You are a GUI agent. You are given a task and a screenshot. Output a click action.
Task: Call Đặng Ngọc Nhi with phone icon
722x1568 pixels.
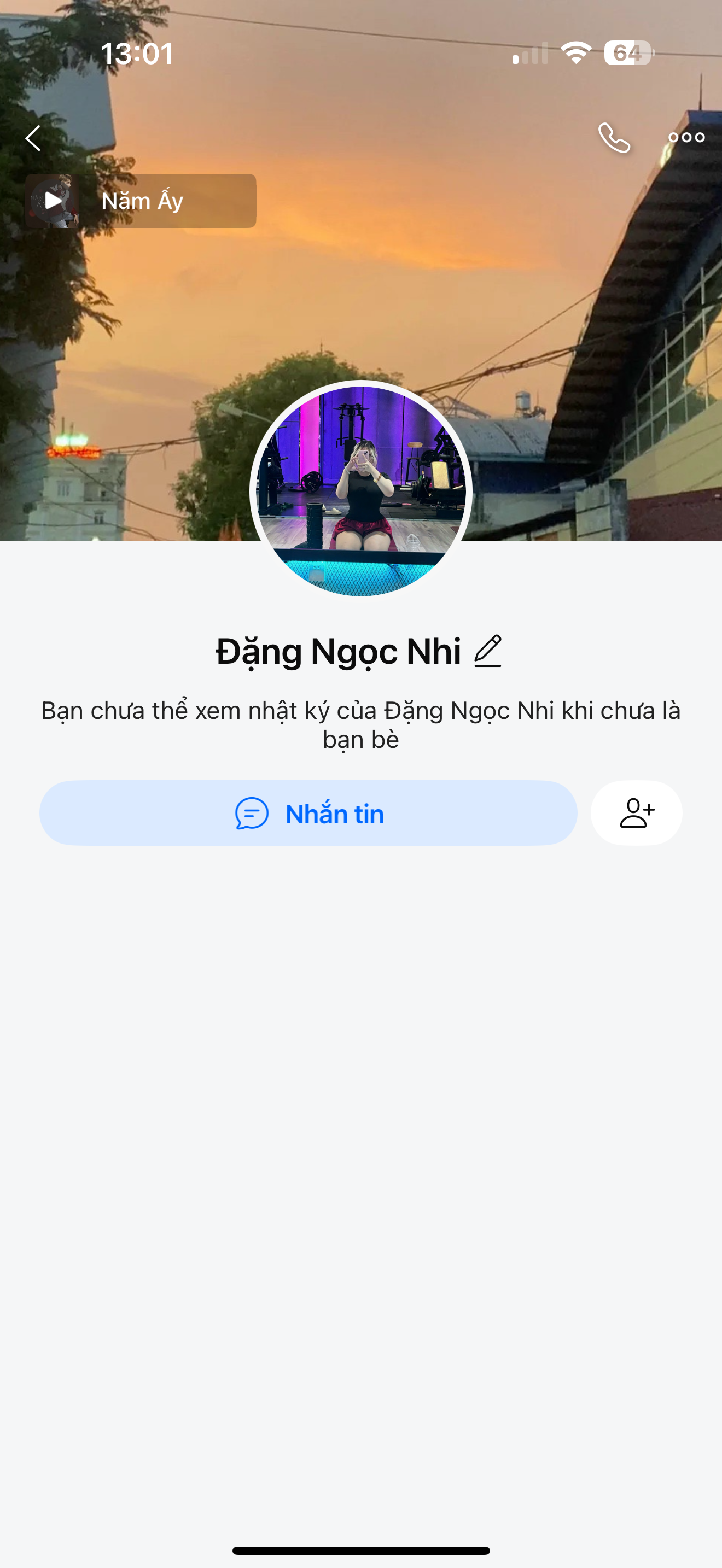coord(614,138)
